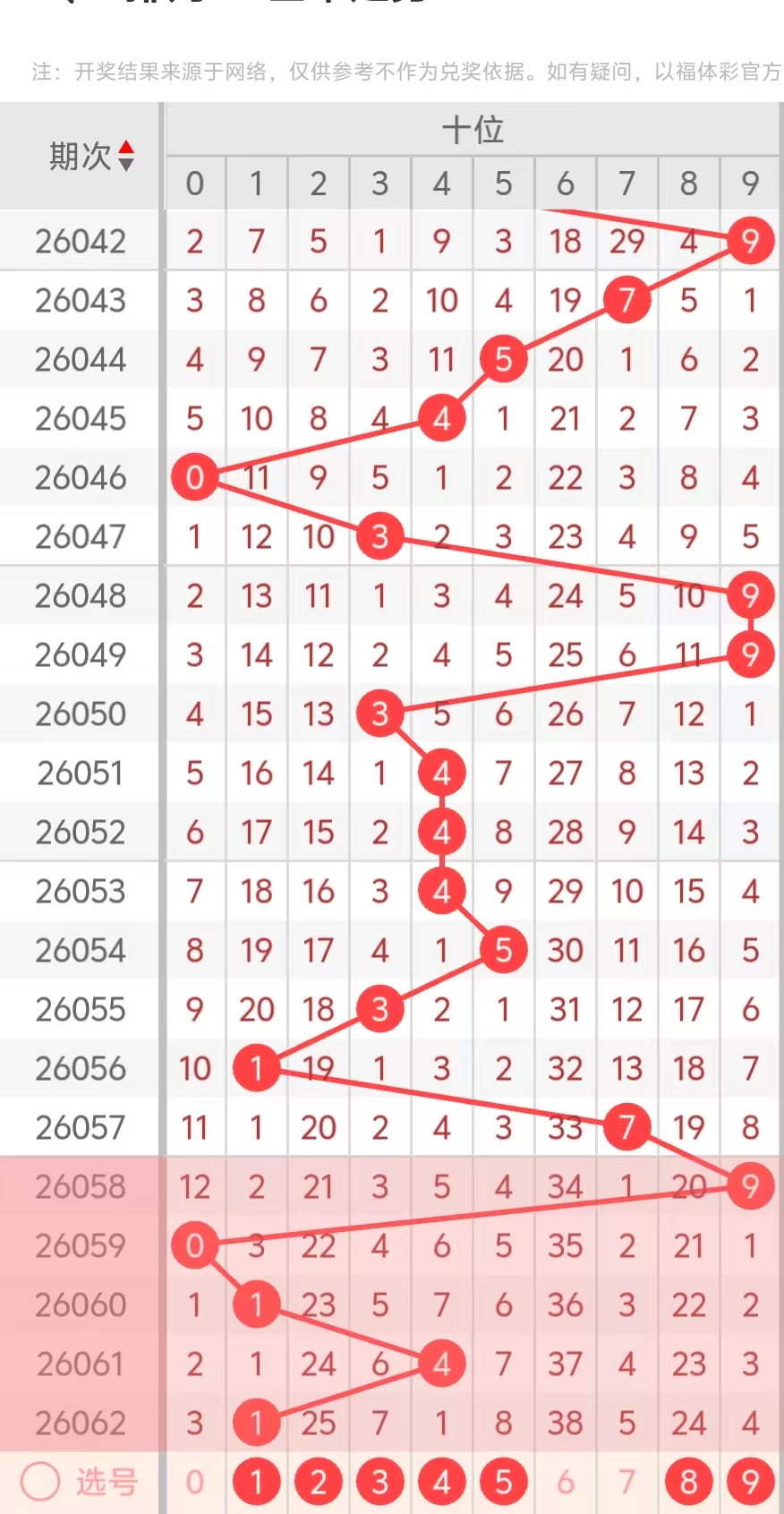Deselect number 9 in the 选号 row
This screenshot has width=784, height=1514.
[751, 1483]
